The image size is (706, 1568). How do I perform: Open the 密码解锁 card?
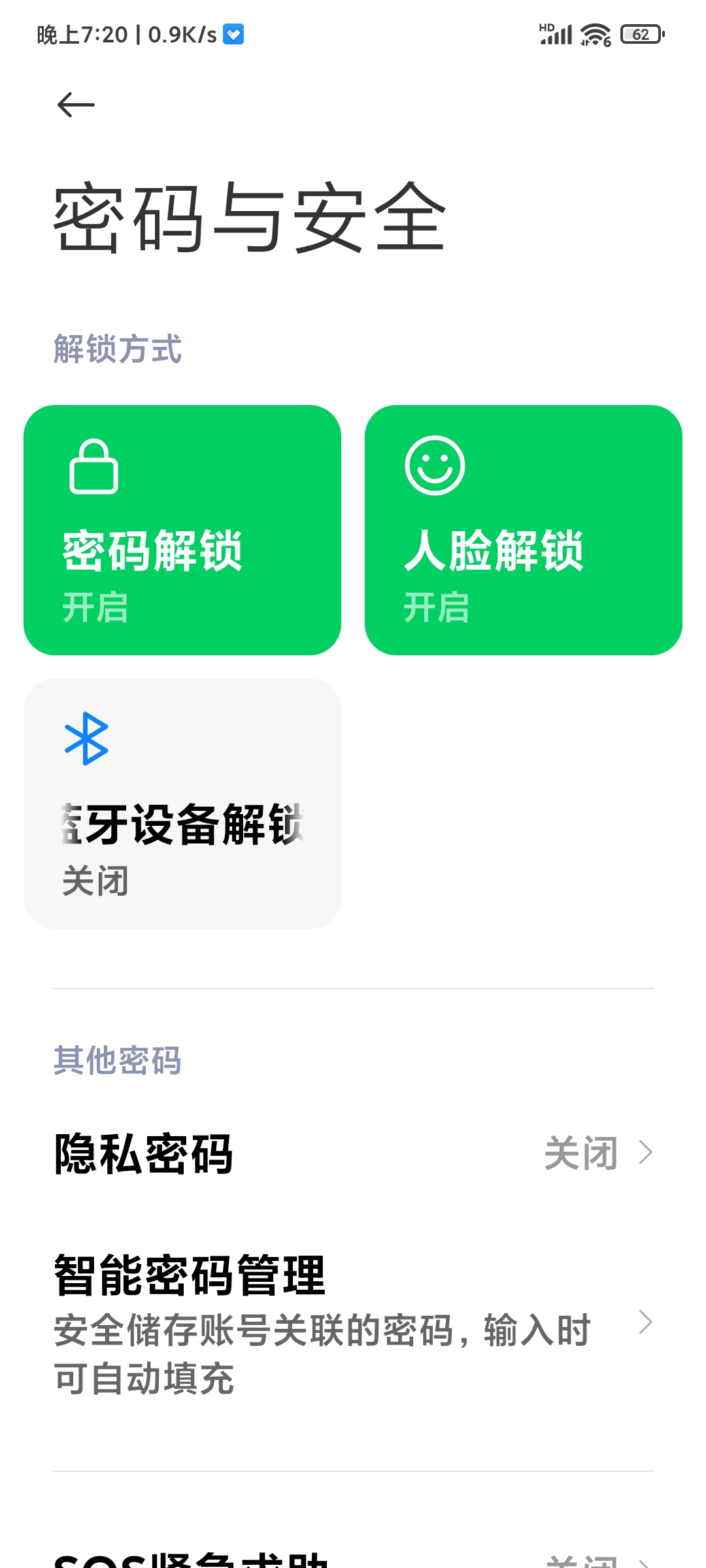(x=182, y=530)
